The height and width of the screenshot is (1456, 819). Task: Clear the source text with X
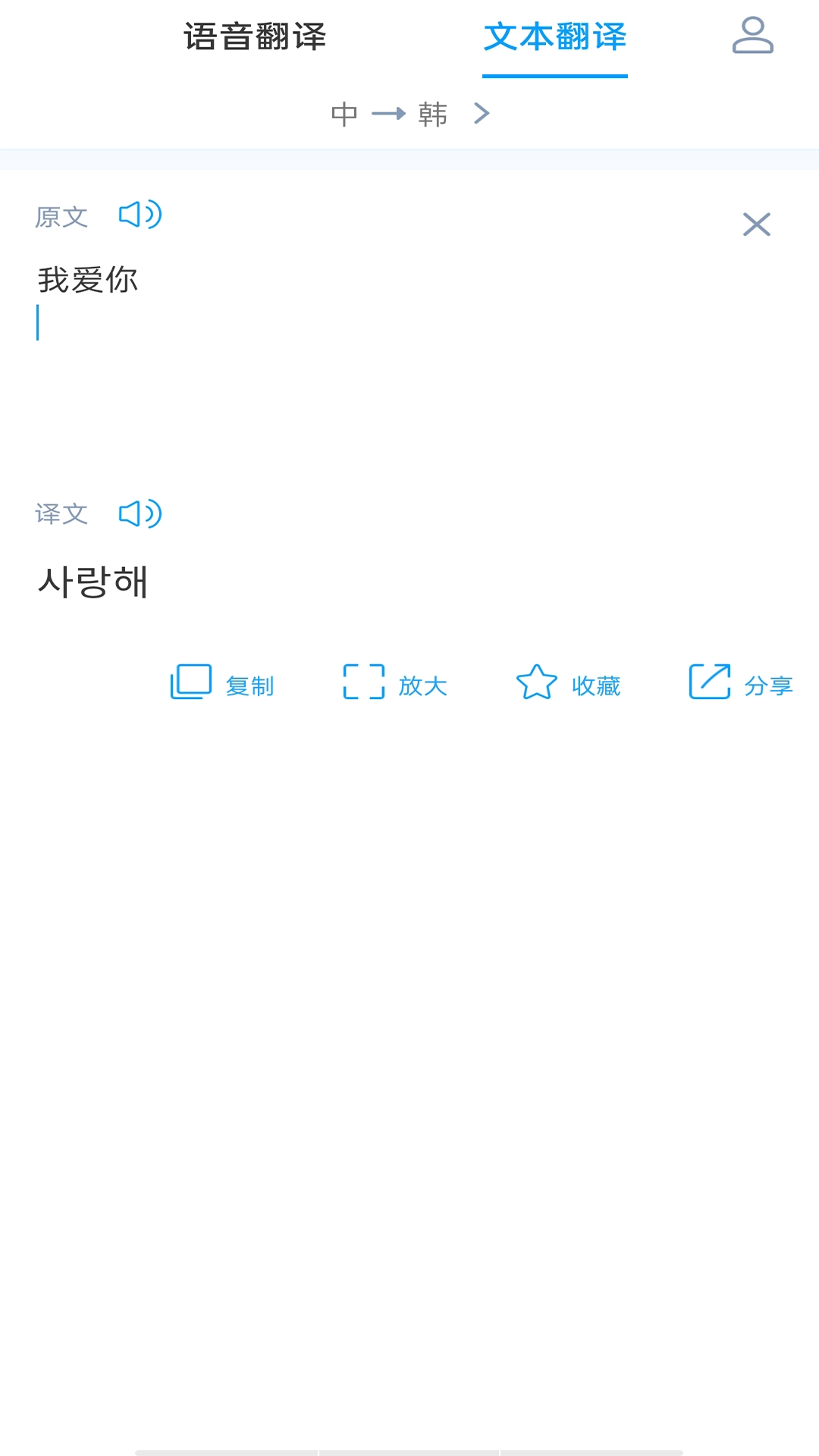click(756, 224)
